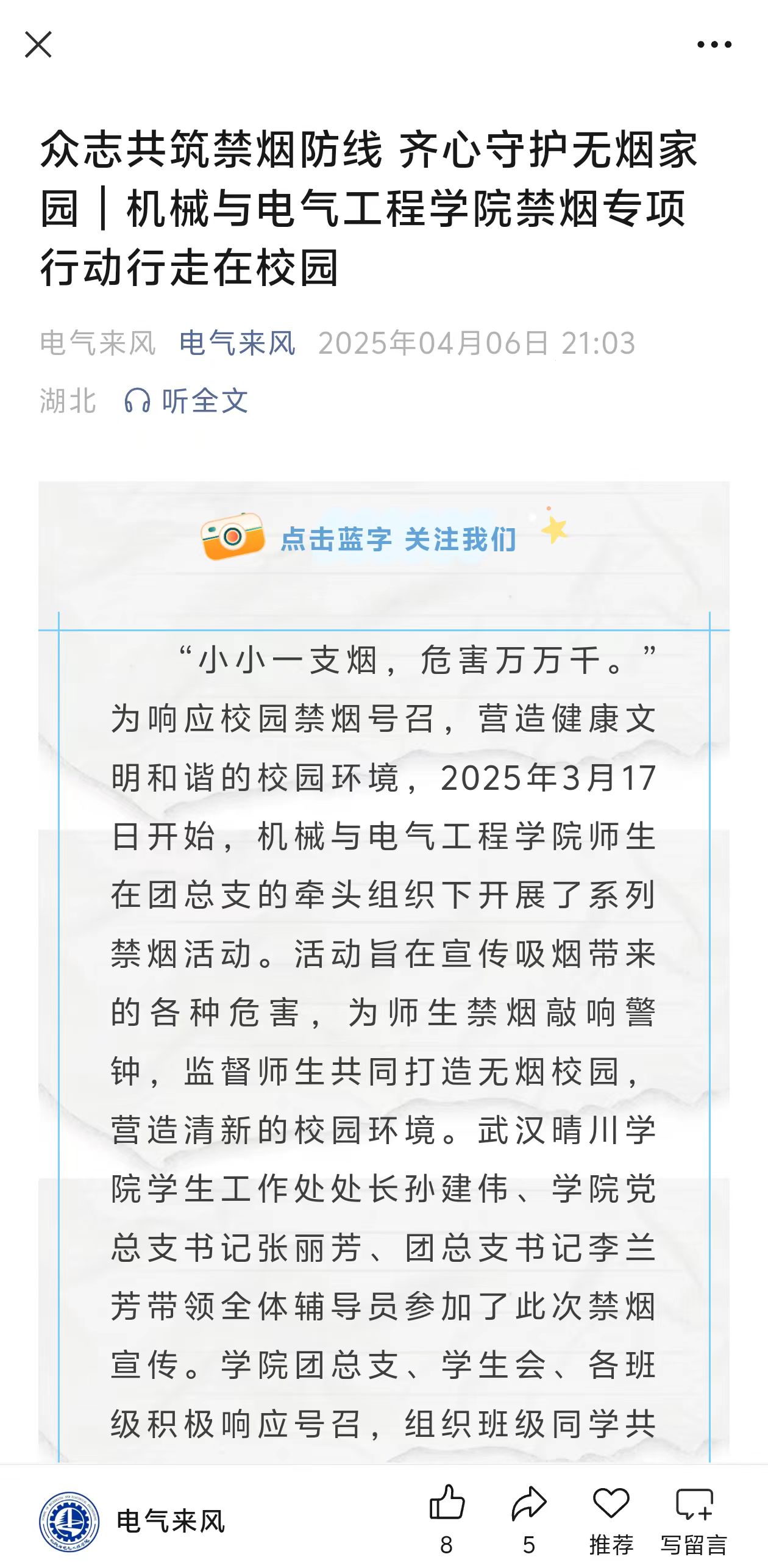Open the blue 电气来风 account link
Image resolution: width=768 pixels, height=1568 pixels.
pyautogui.click(x=238, y=343)
